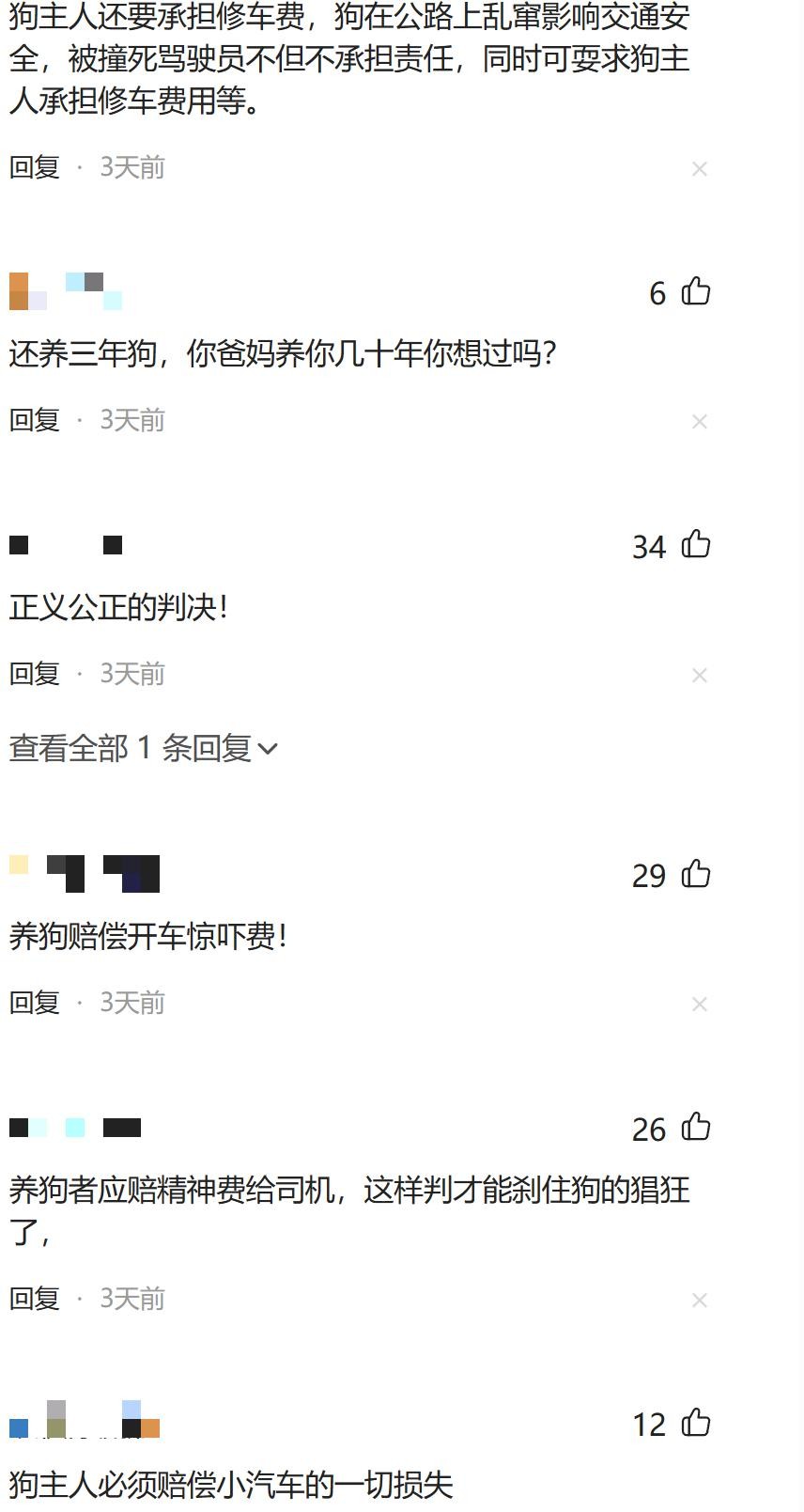The height and width of the screenshot is (1512, 804).
Task: Dismiss the comment '正义公正的判决!'
Action: [699, 676]
